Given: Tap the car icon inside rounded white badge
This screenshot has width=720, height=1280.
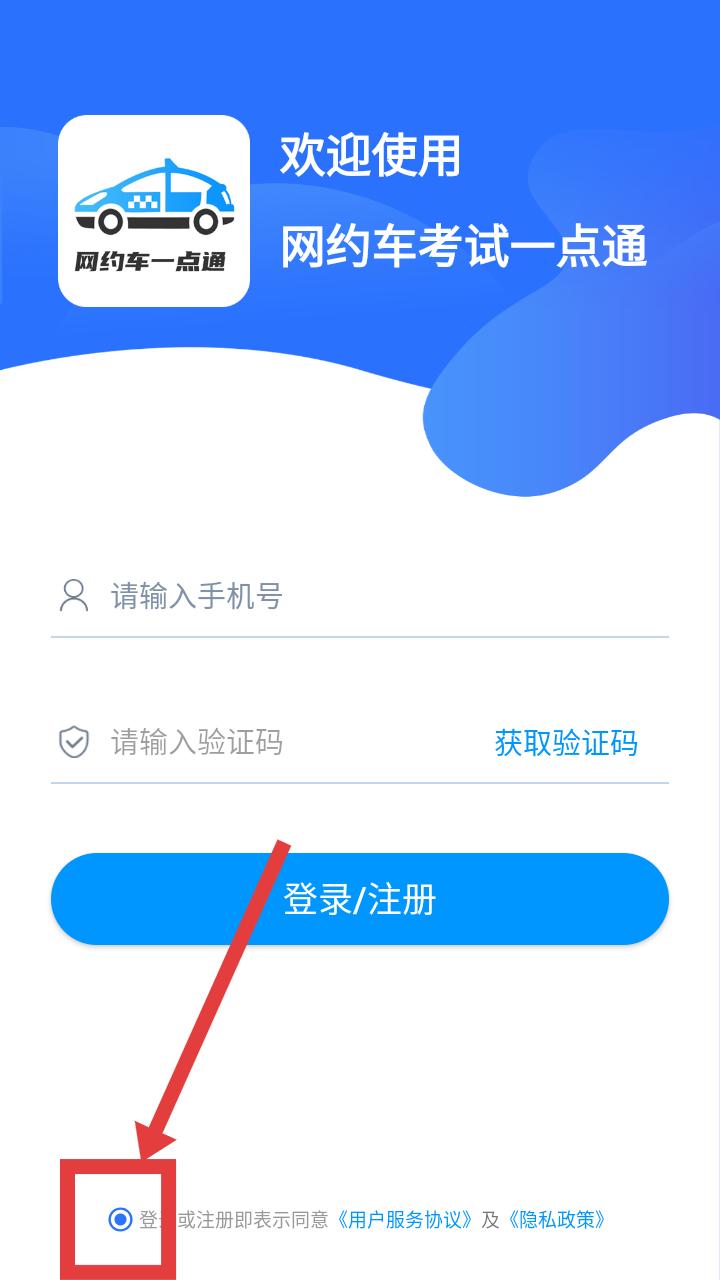Looking at the screenshot, I should (153, 198).
